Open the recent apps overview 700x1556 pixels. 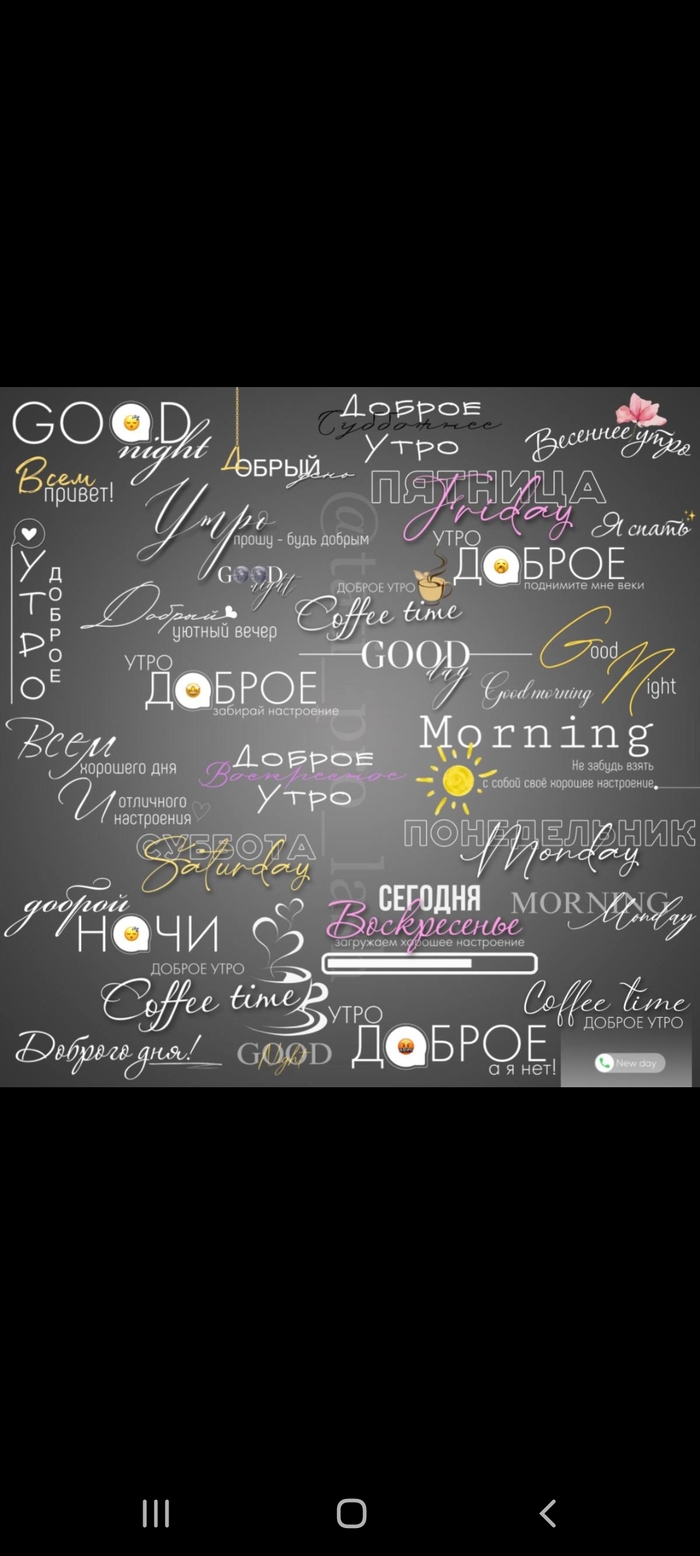[x=155, y=1513]
